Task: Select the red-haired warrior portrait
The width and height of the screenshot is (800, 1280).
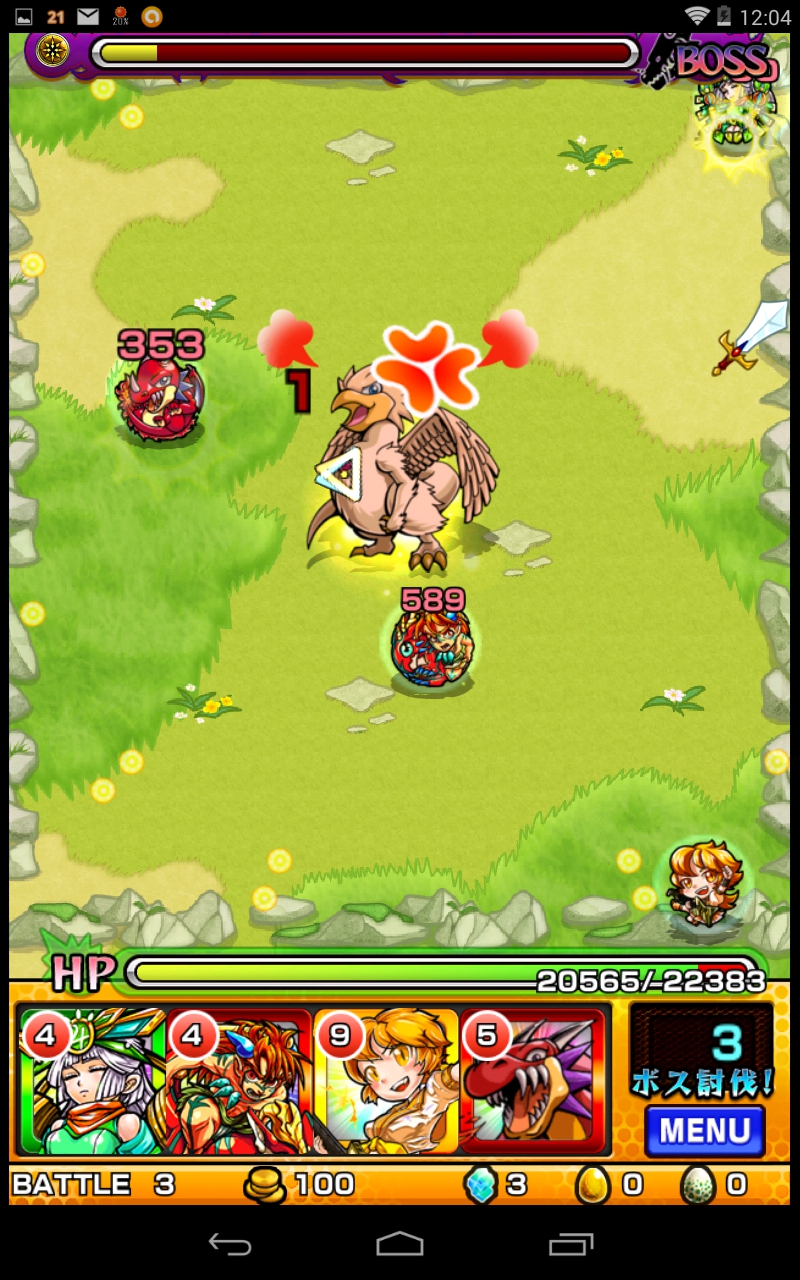Action: 238,1083
